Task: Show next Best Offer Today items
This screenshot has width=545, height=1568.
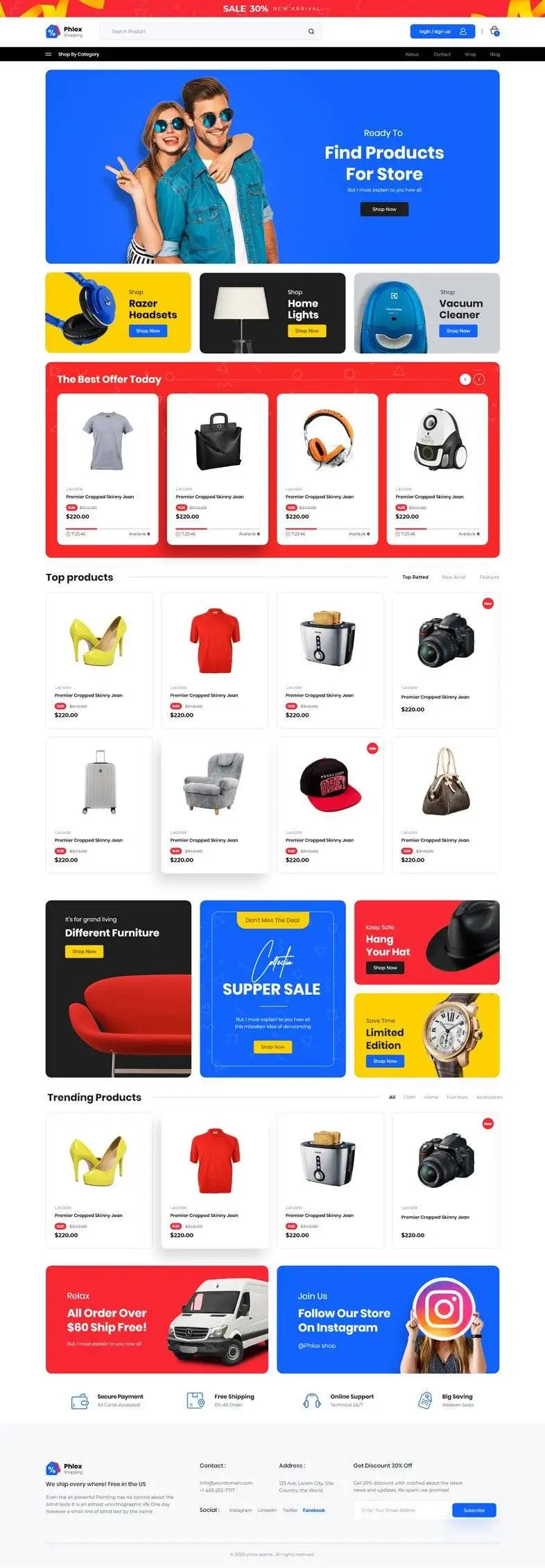Action: coord(479,380)
